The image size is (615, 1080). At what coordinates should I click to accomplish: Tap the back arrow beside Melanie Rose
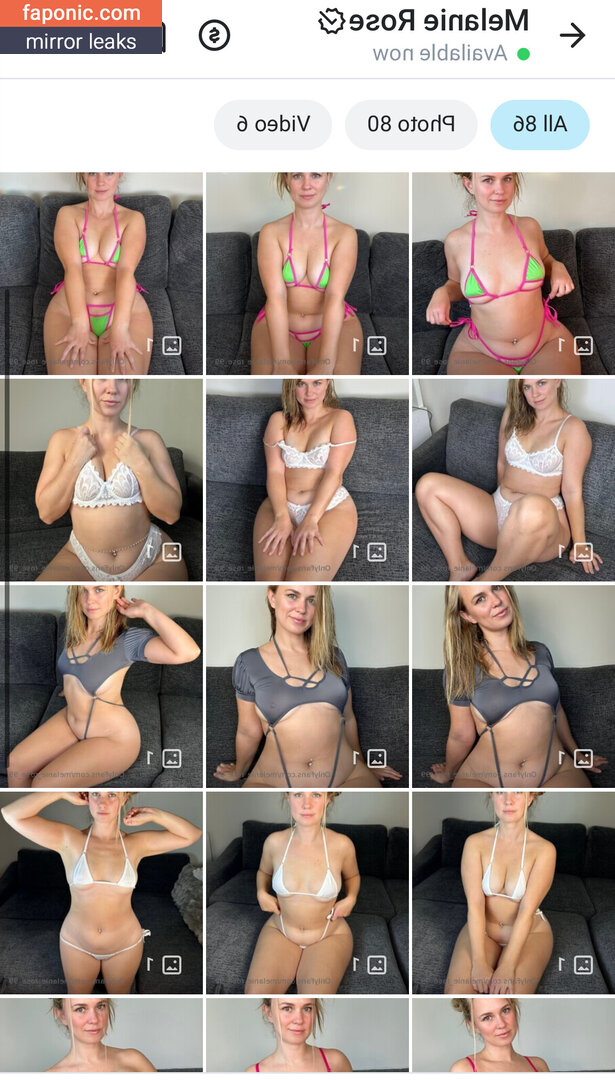(x=572, y=35)
